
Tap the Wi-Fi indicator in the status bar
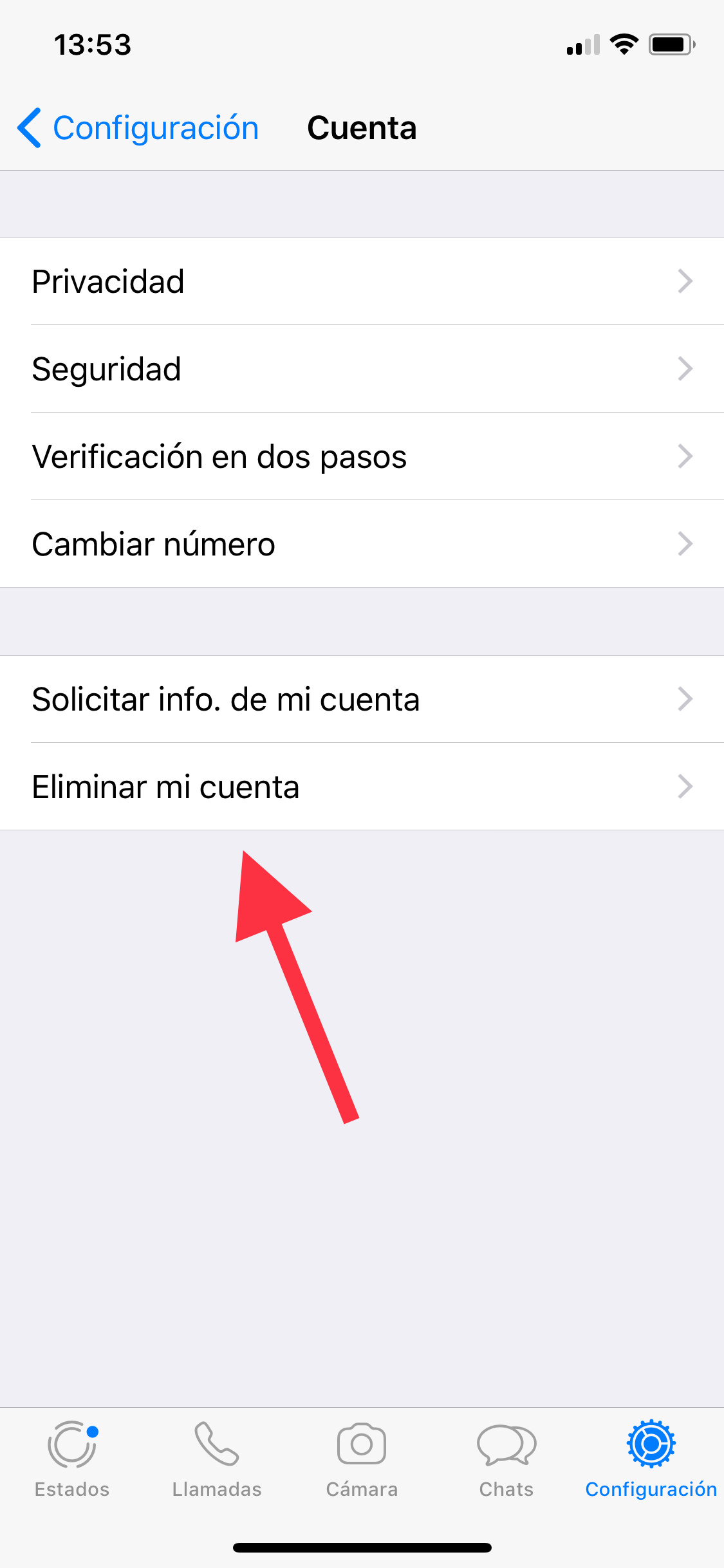coord(622,43)
